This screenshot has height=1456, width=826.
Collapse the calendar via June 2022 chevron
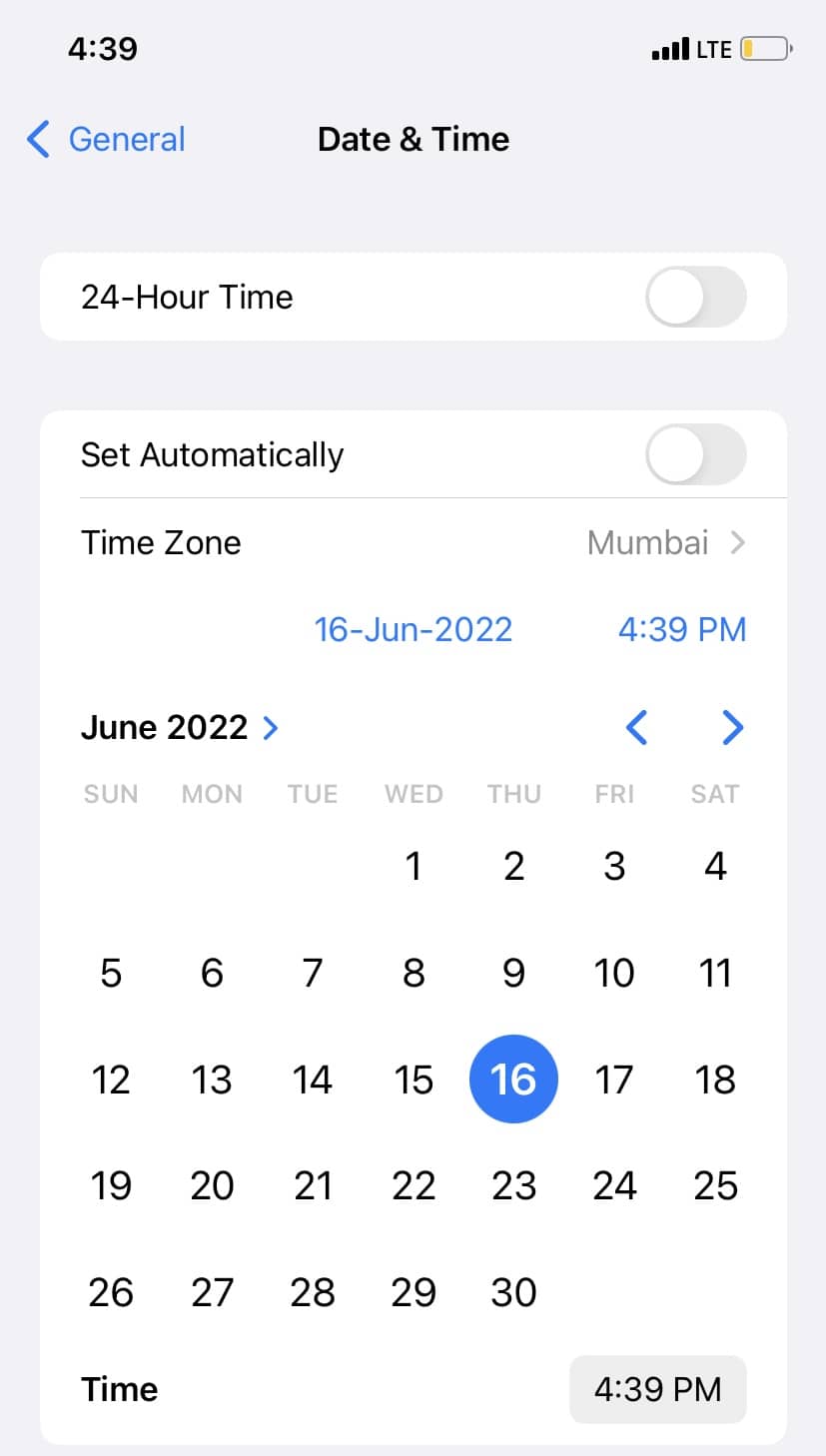(270, 728)
